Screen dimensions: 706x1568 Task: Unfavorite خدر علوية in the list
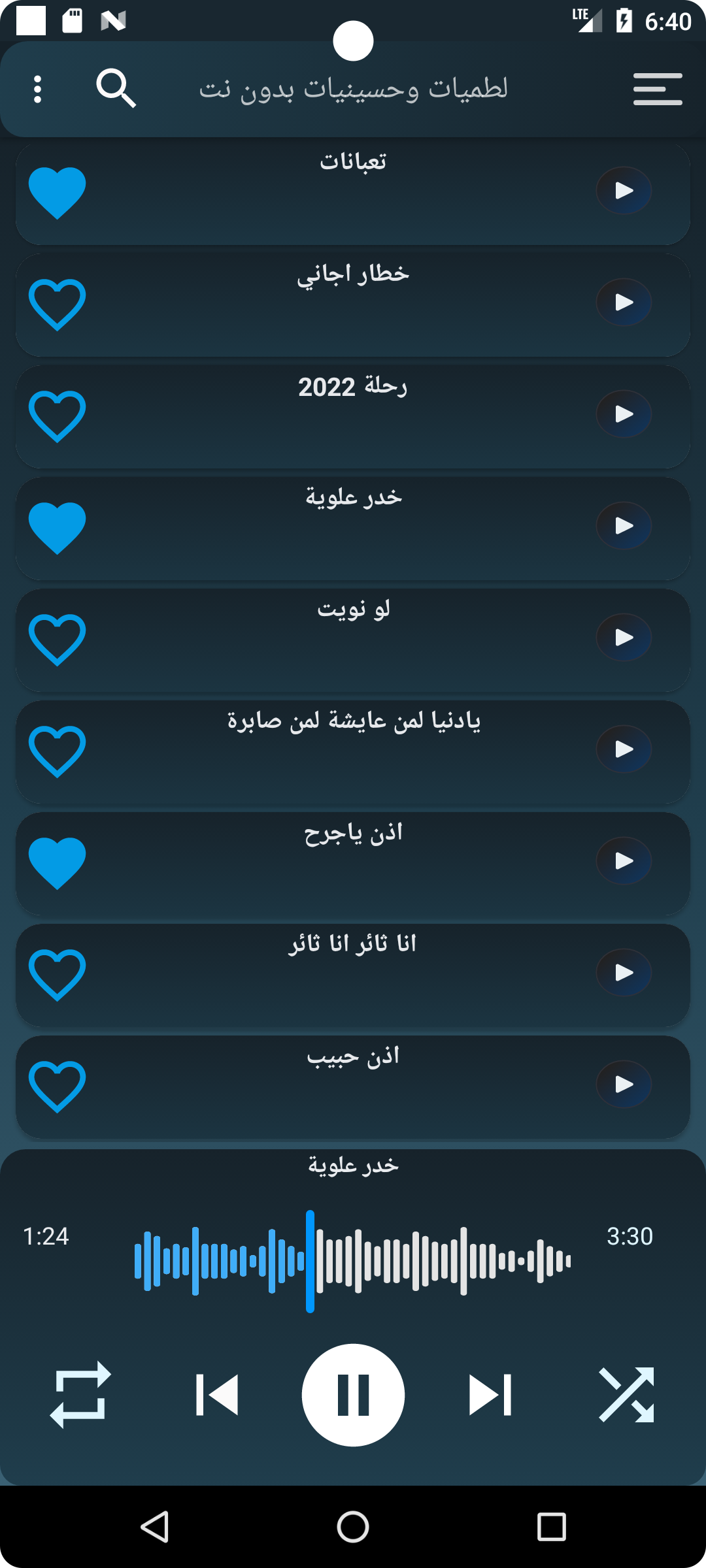pyautogui.click(x=58, y=529)
